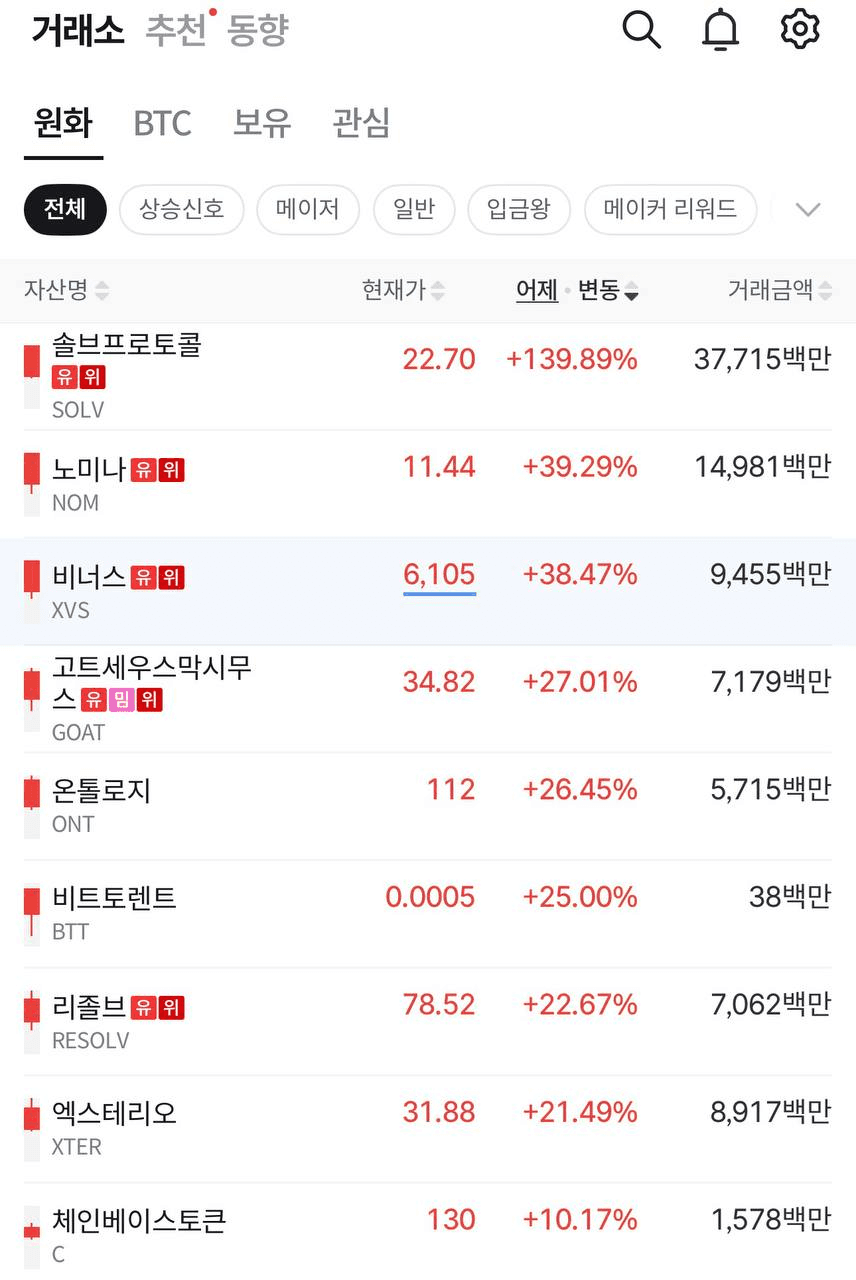Switch to the 보유 tab
Screen dimensions: 856x1280
262,123
